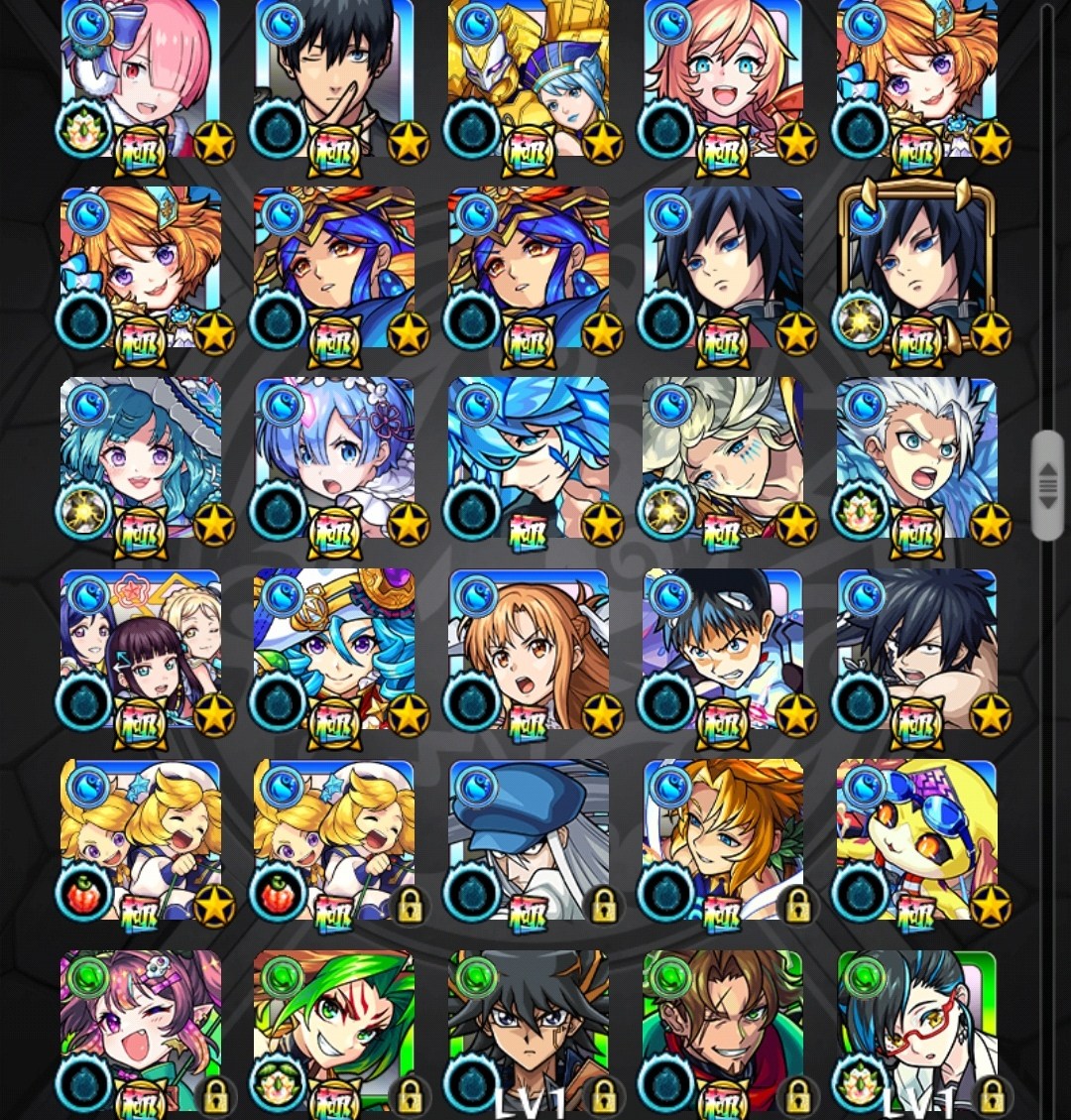The width and height of the screenshot is (1071, 1120).
Task: Pick the yellow-hooded creature with blue goggles
Action: point(916,838)
